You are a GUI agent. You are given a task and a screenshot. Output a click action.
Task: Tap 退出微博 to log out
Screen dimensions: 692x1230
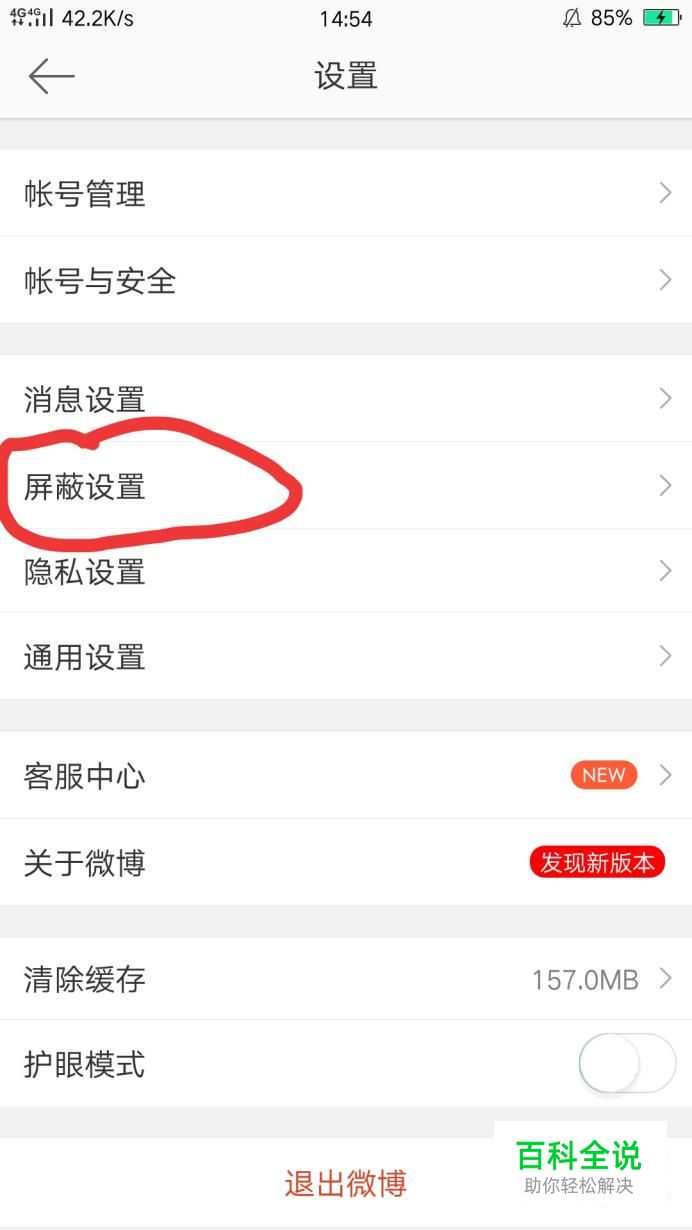click(x=346, y=1183)
